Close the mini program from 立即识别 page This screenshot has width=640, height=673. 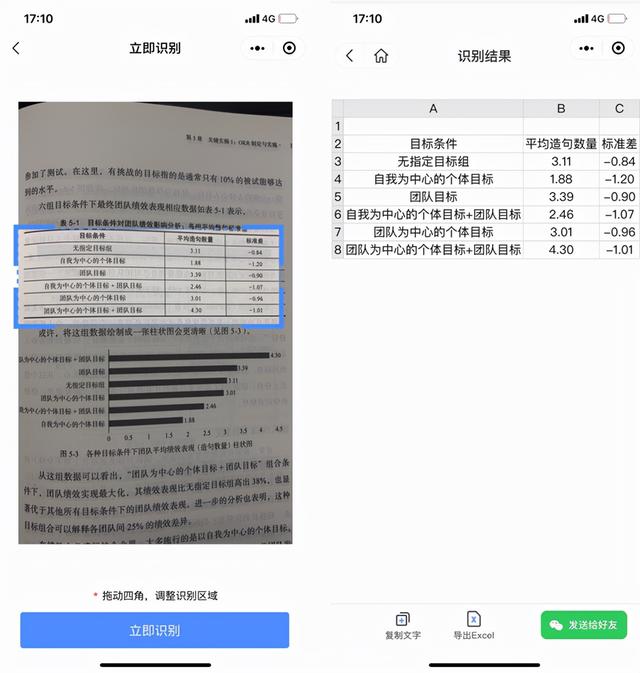[290, 48]
